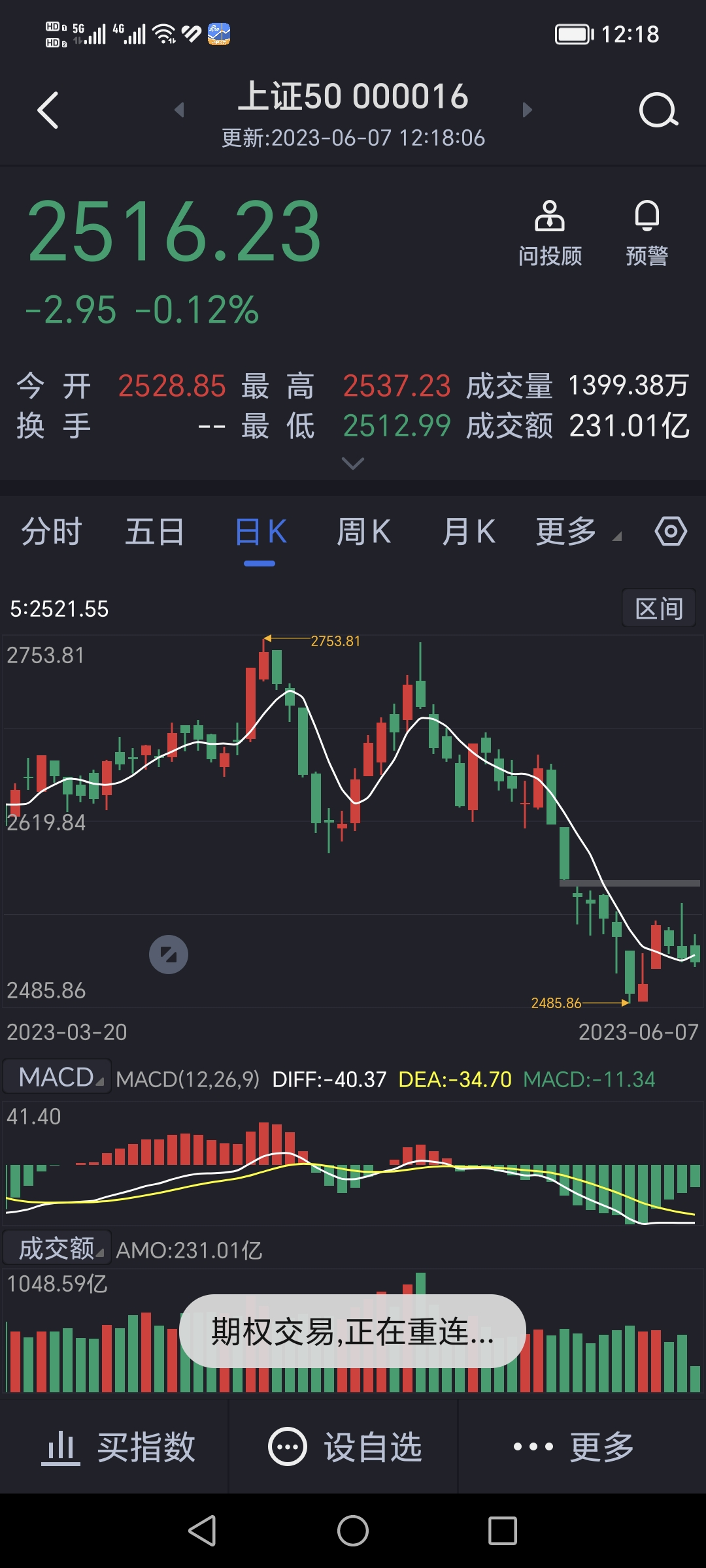Select the 日K chart tab
This screenshot has width=706, height=1568.
pos(260,531)
